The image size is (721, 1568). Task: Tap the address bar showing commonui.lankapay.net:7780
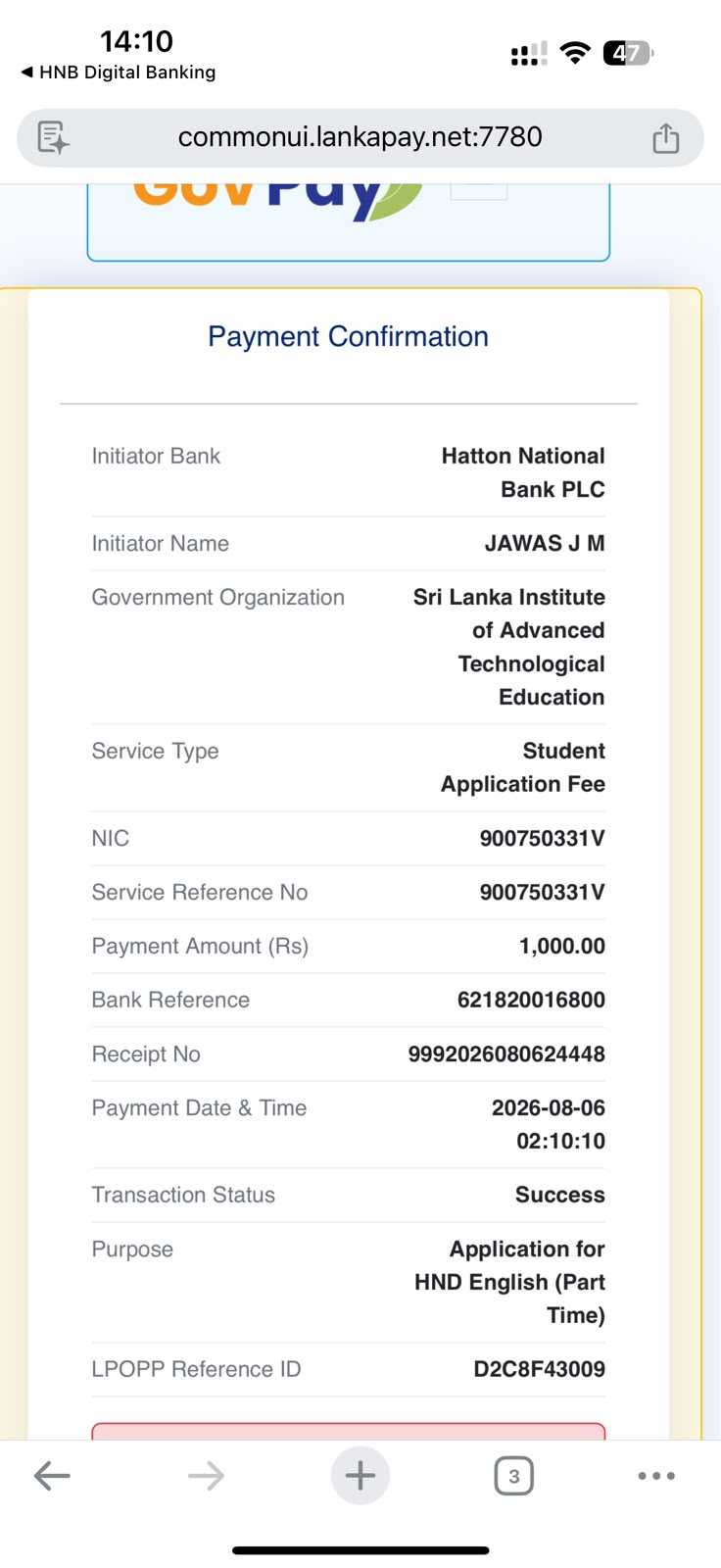(x=360, y=137)
